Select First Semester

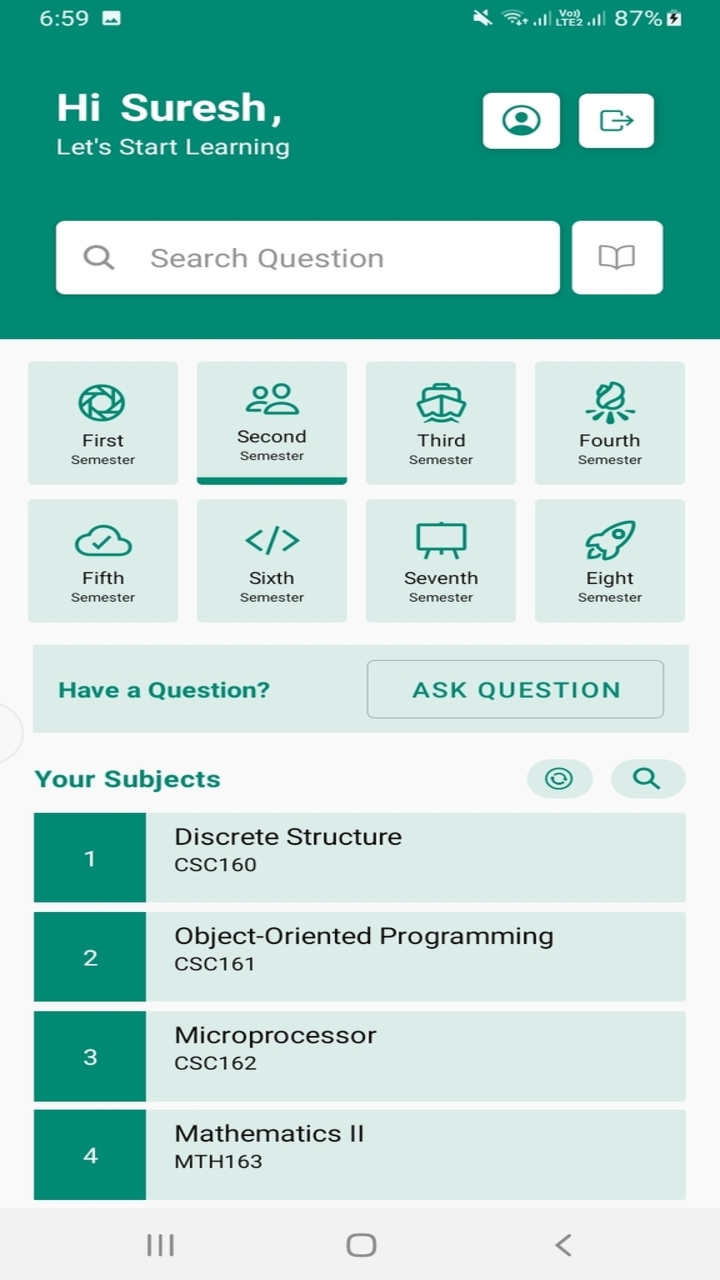[x=103, y=423]
